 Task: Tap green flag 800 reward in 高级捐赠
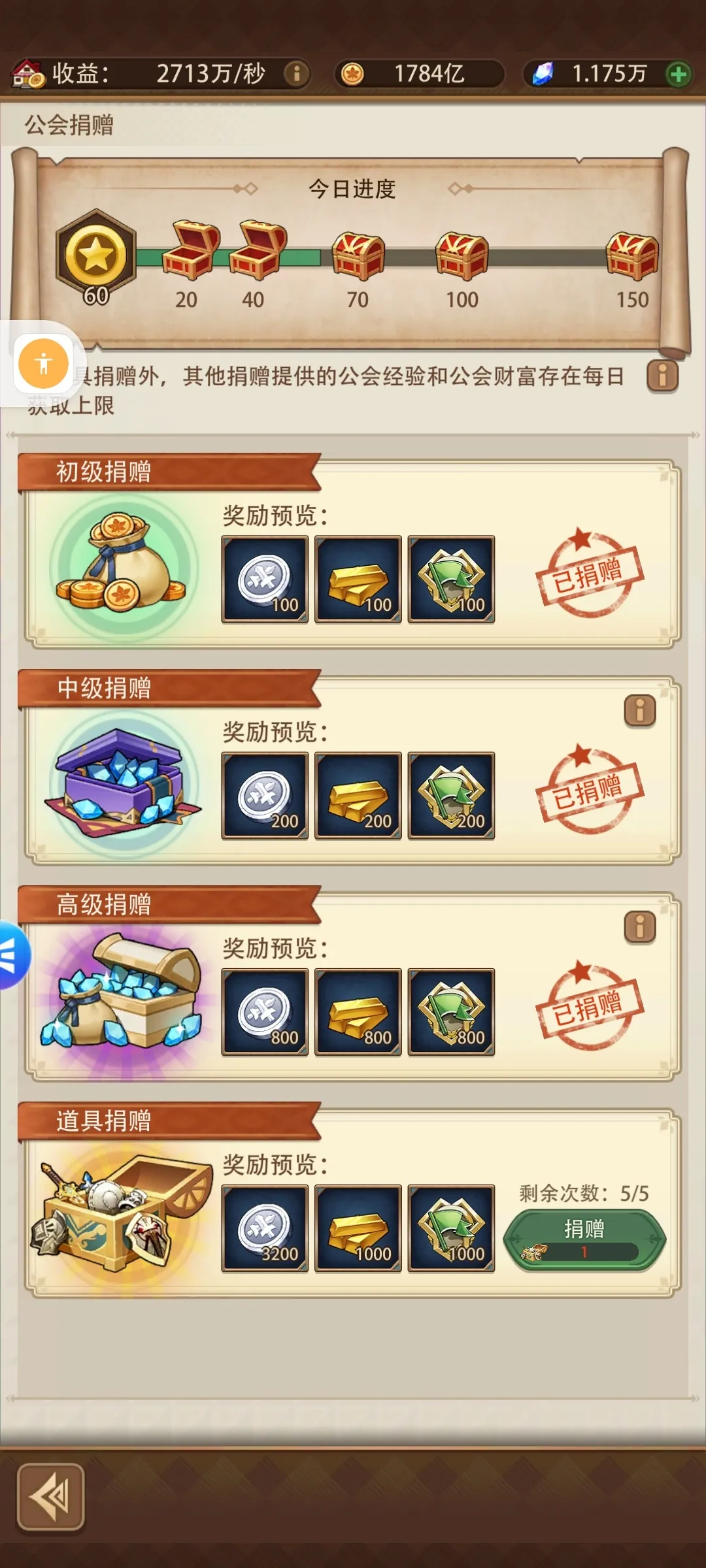(451, 1012)
